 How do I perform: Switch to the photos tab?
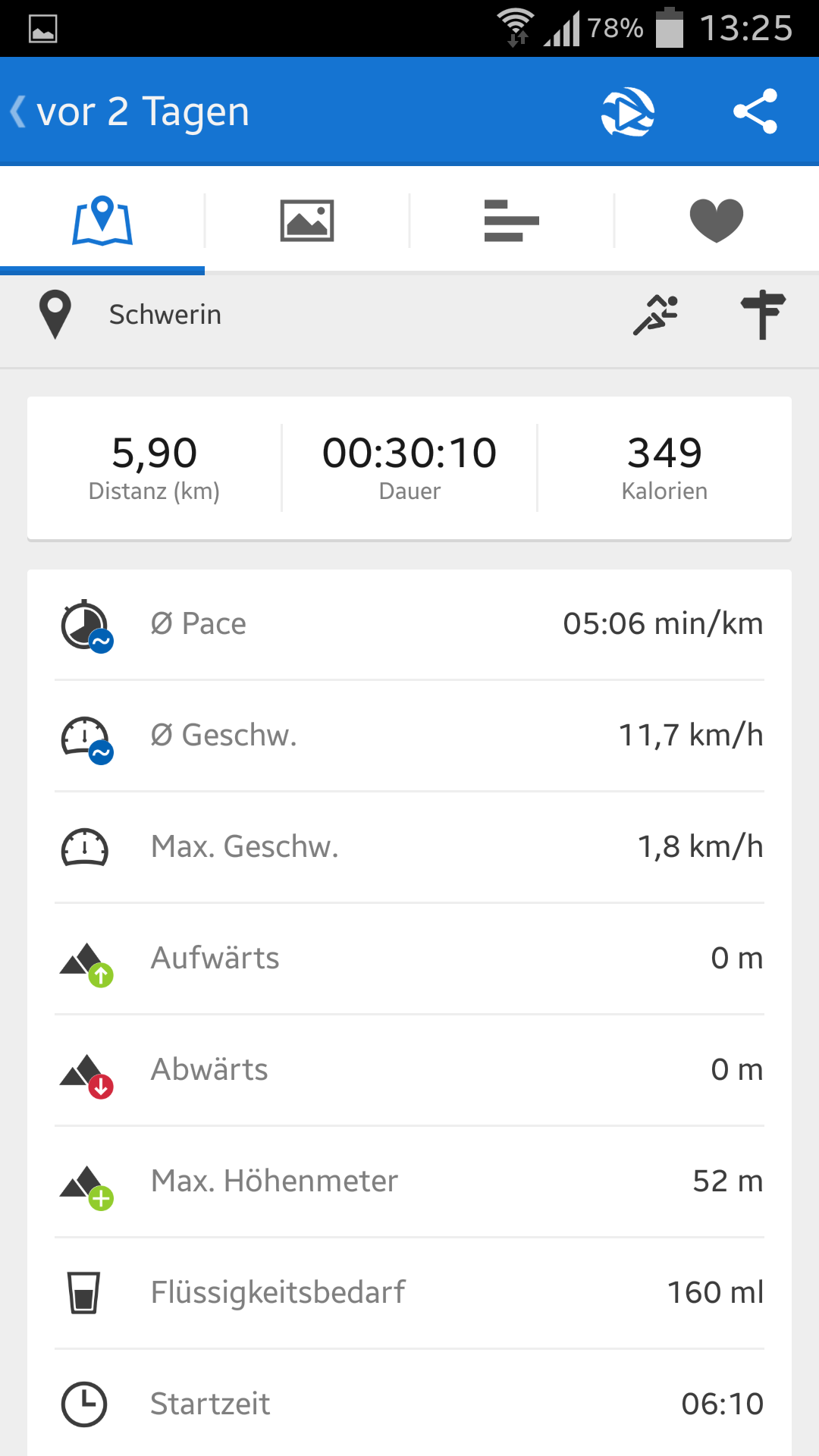307,221
